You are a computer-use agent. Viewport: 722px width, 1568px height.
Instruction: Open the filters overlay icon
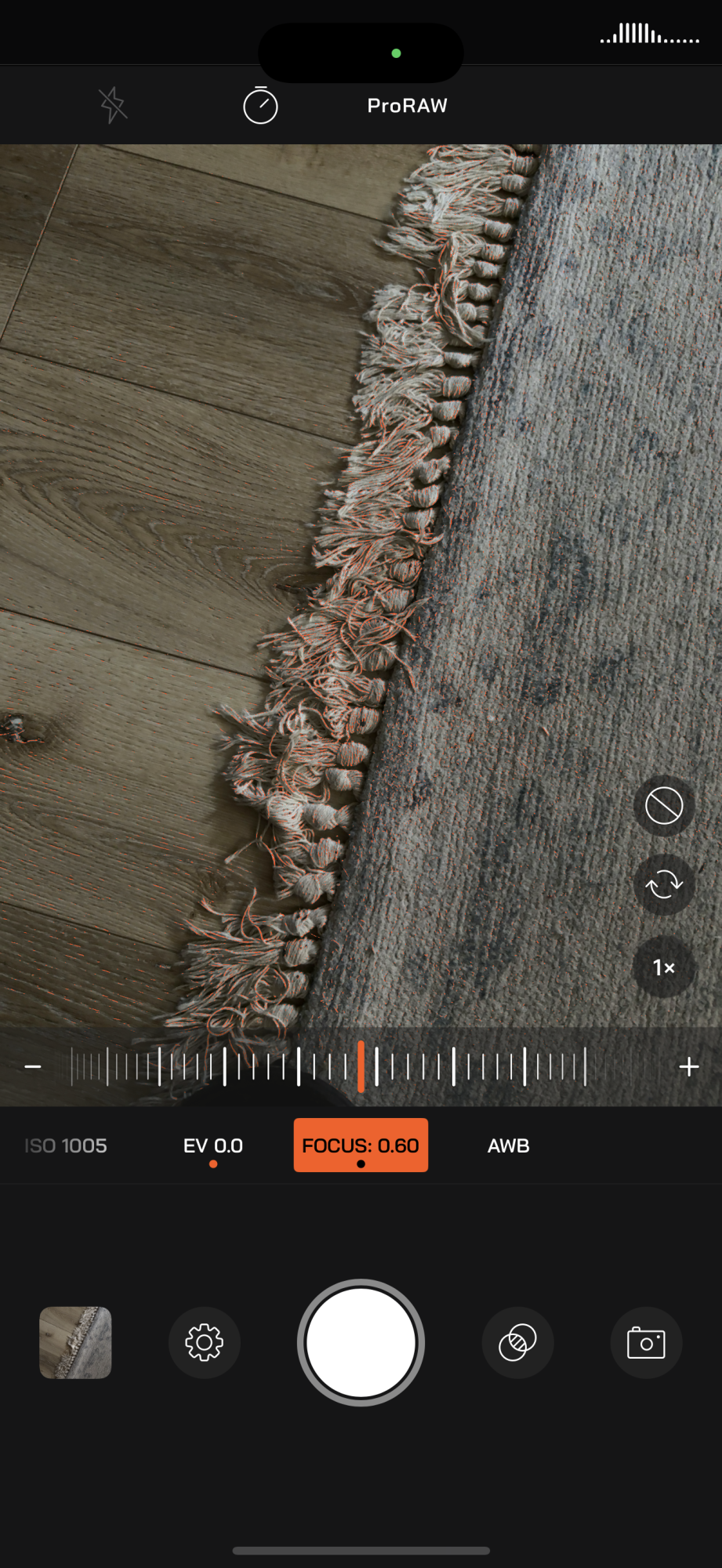[x=517, y=1342]
